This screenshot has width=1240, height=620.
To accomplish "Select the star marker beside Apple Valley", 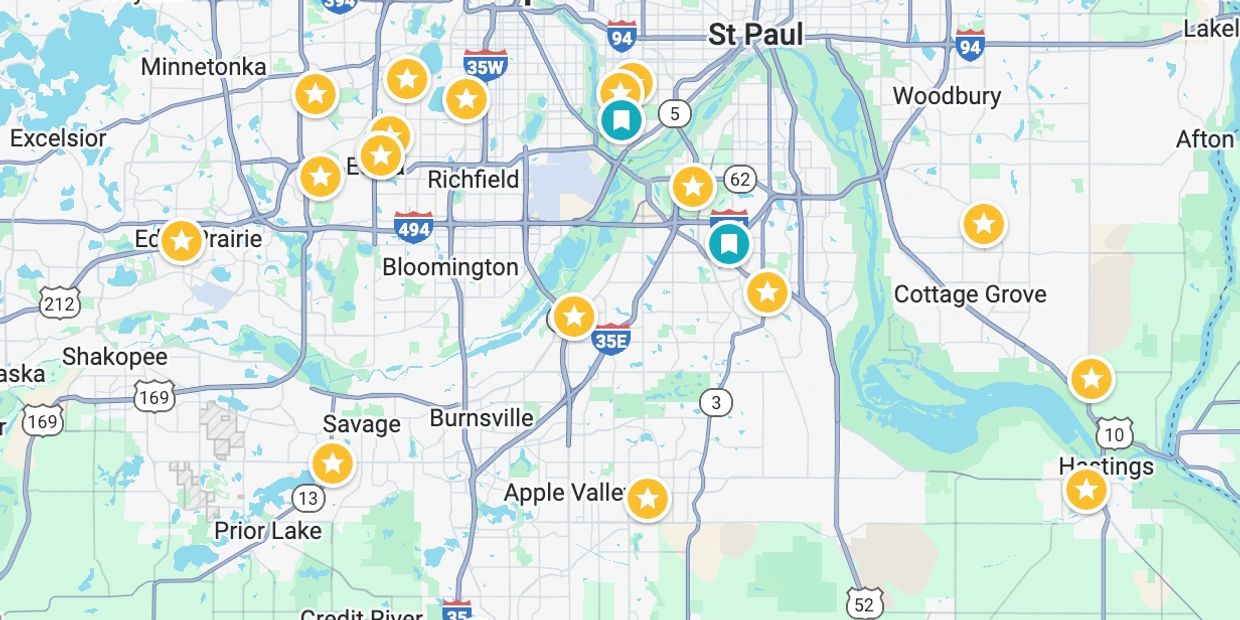I will (647, 498).
